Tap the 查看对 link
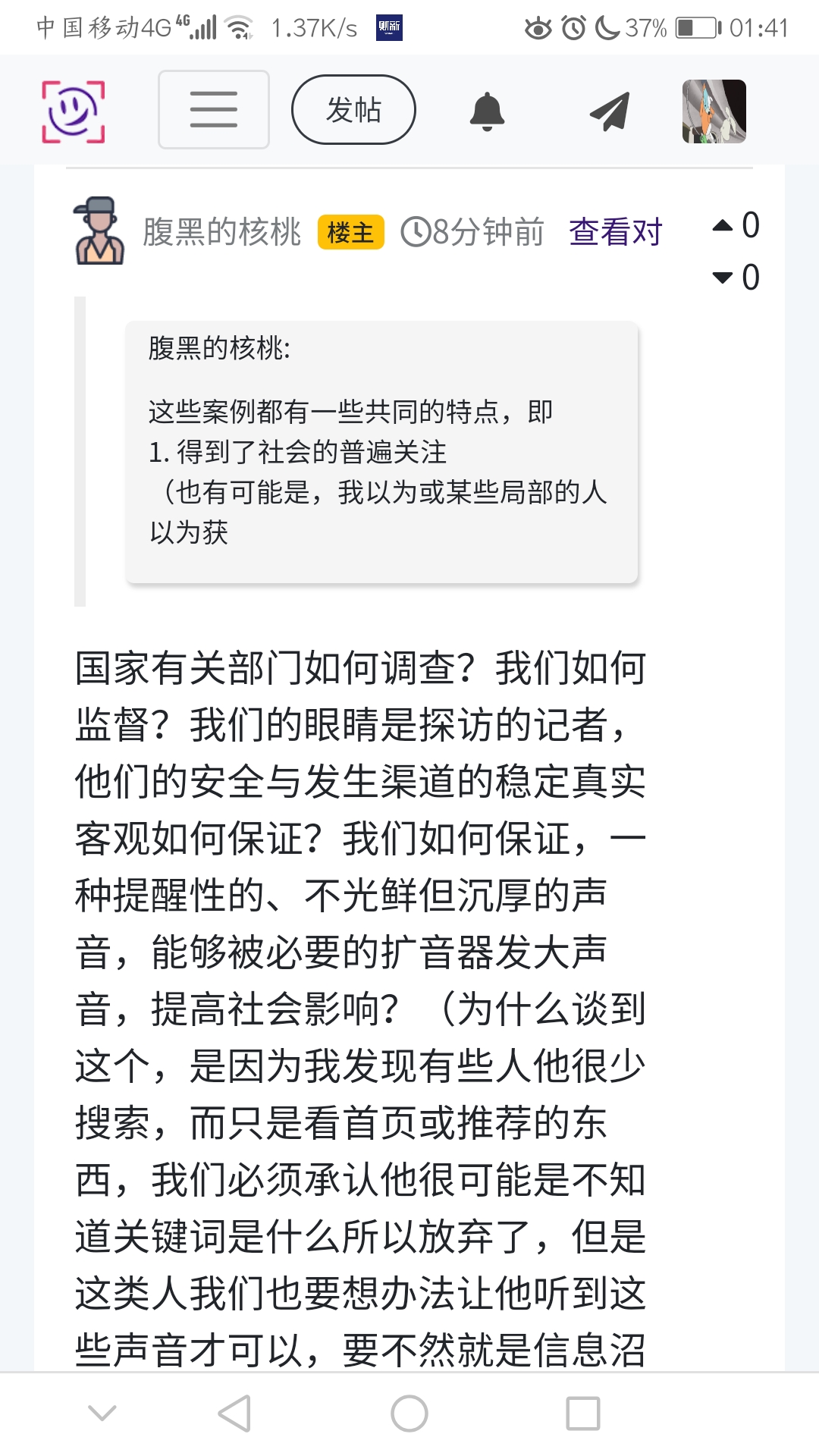 click(615, 232)
